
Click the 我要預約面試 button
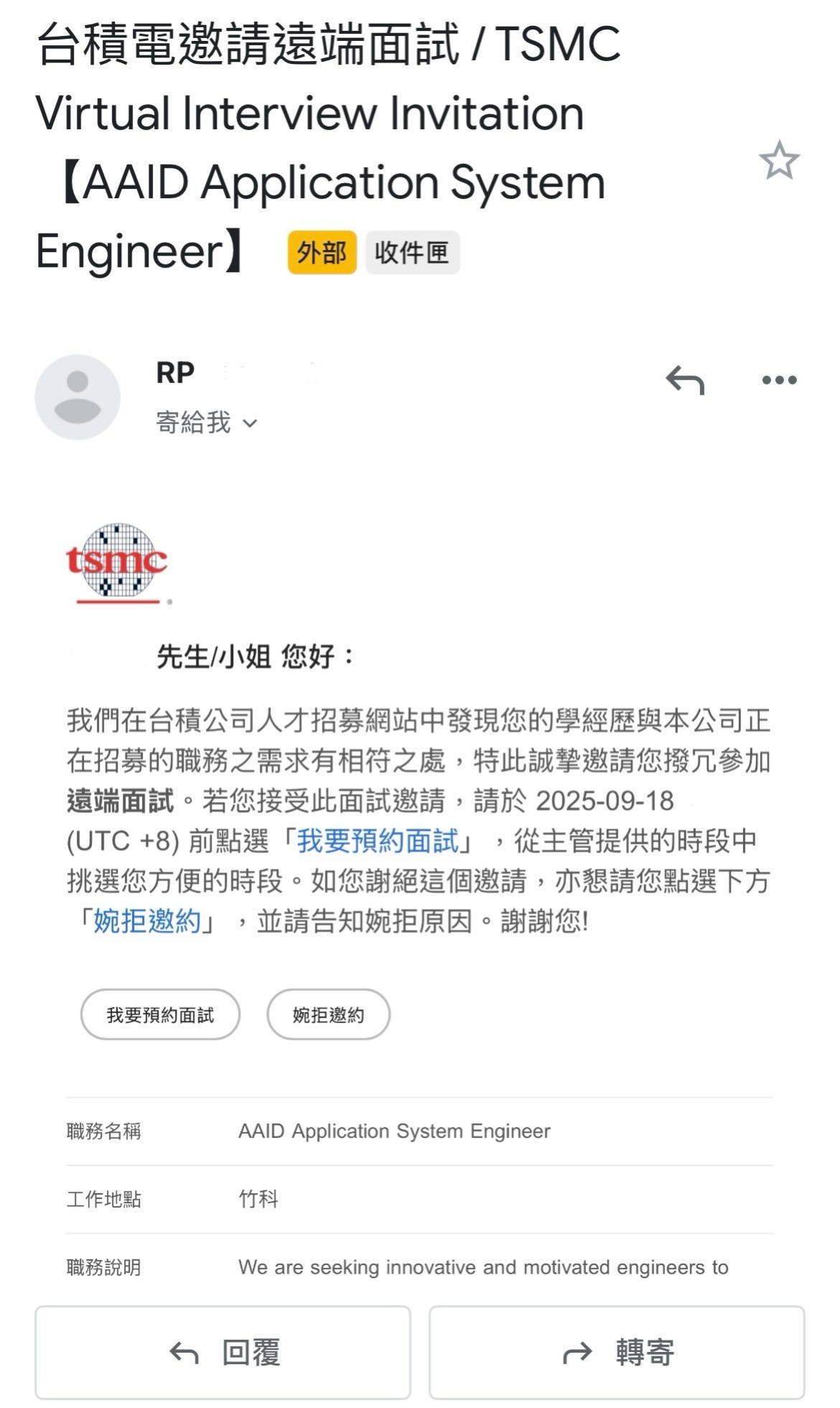(159, 1014)
